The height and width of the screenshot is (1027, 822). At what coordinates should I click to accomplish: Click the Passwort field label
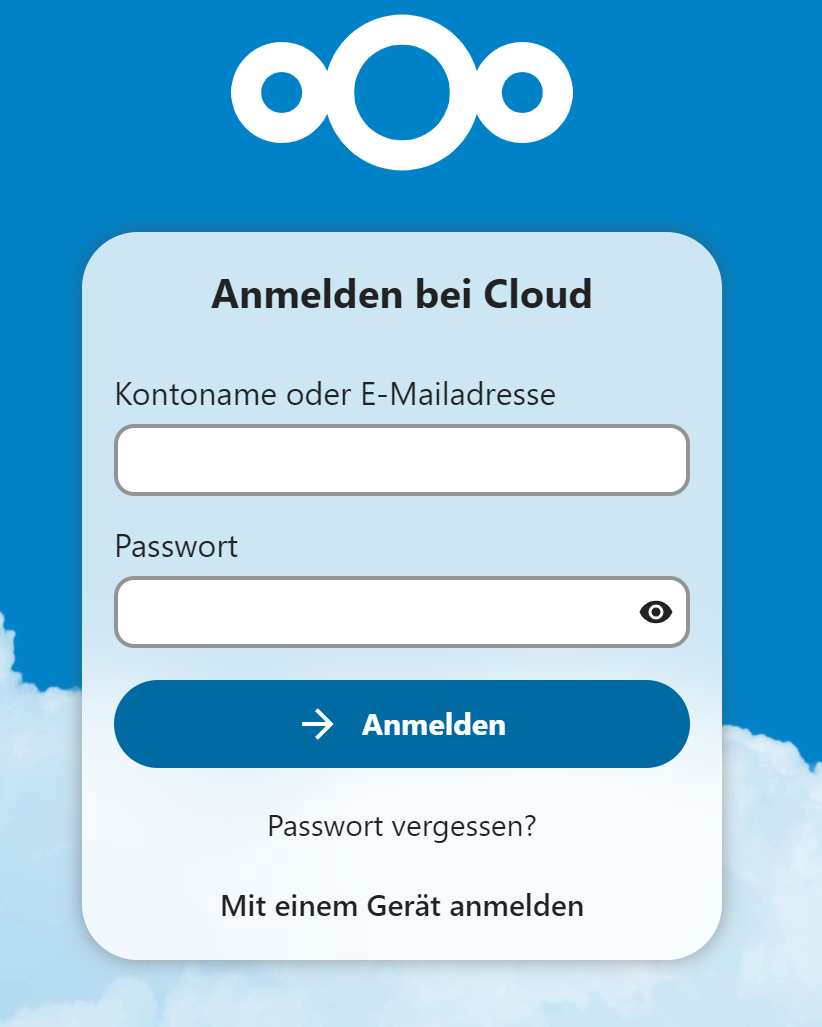point(177,547)
